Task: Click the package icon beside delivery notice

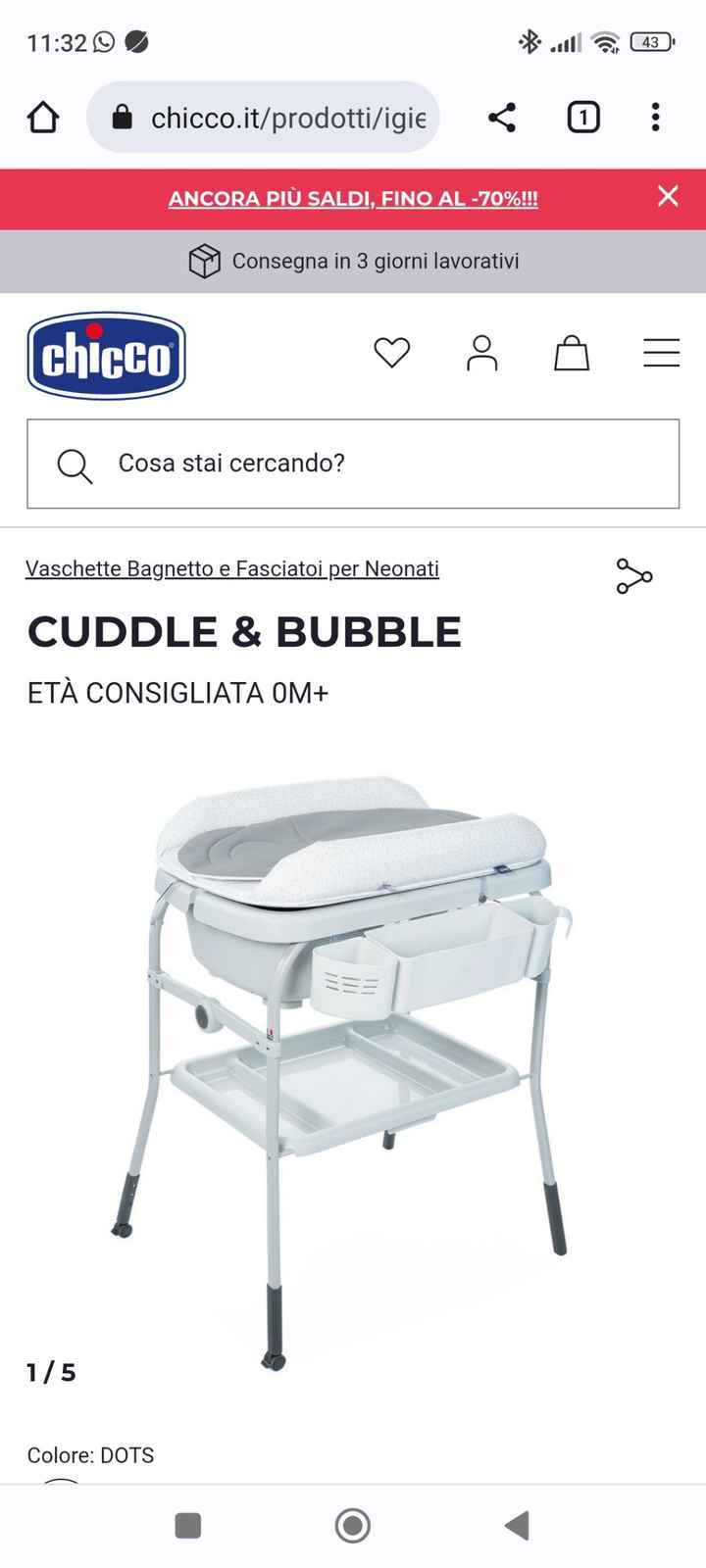Action: coord(204,262)
